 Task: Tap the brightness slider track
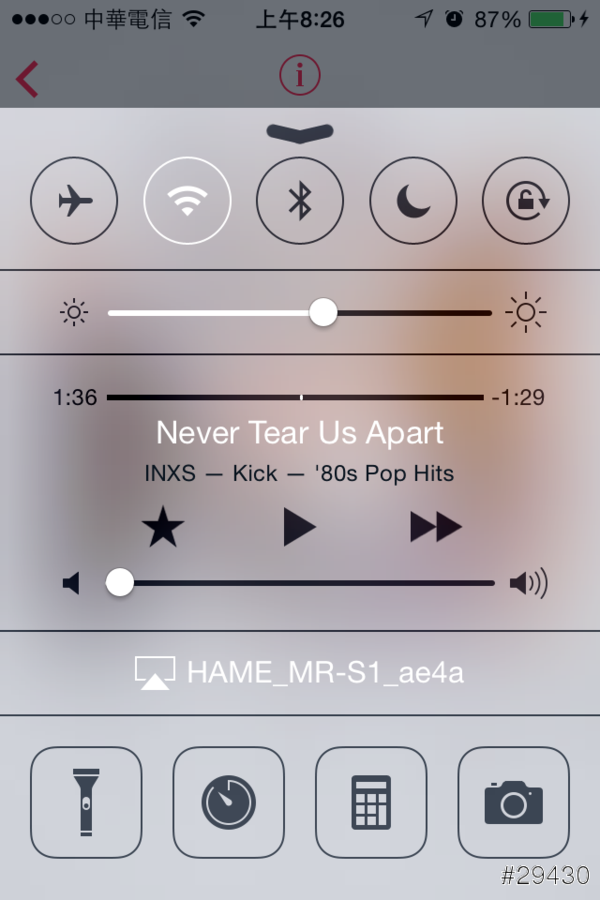point(300,313)
